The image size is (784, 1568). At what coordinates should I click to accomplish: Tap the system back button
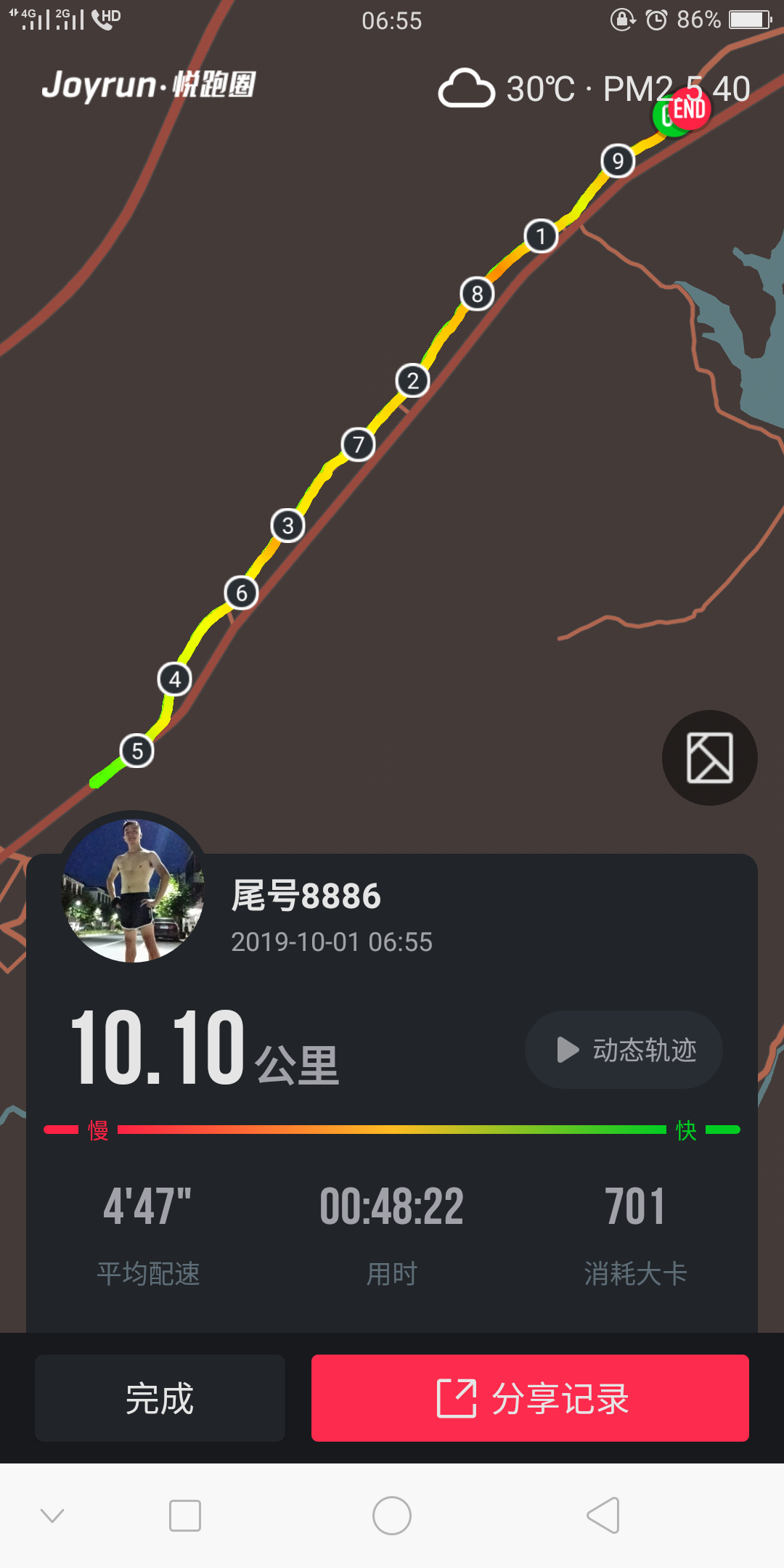point(603,1516)
